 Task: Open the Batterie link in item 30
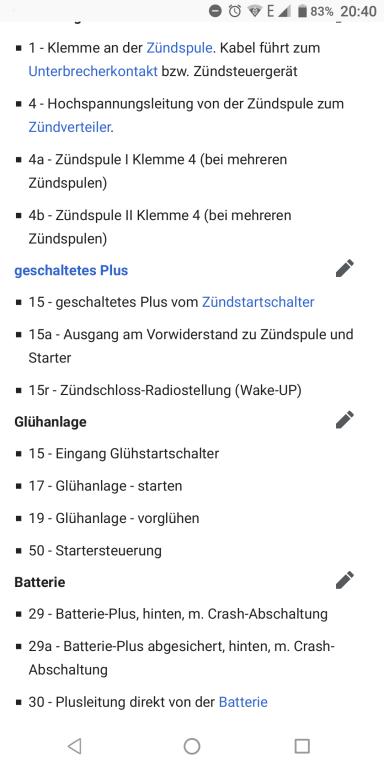[x=243, y=702]
